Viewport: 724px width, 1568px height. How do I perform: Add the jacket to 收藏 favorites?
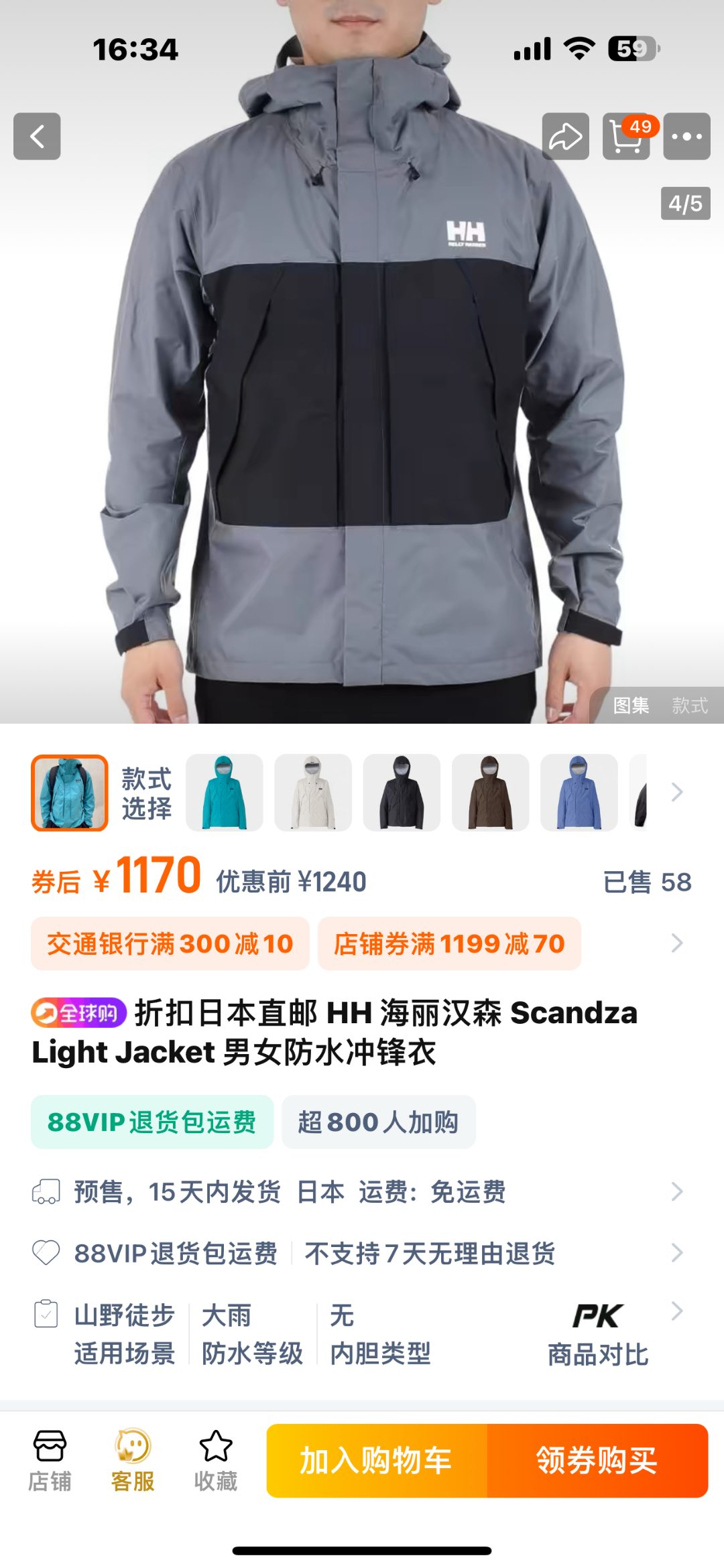coord(216,1461)
